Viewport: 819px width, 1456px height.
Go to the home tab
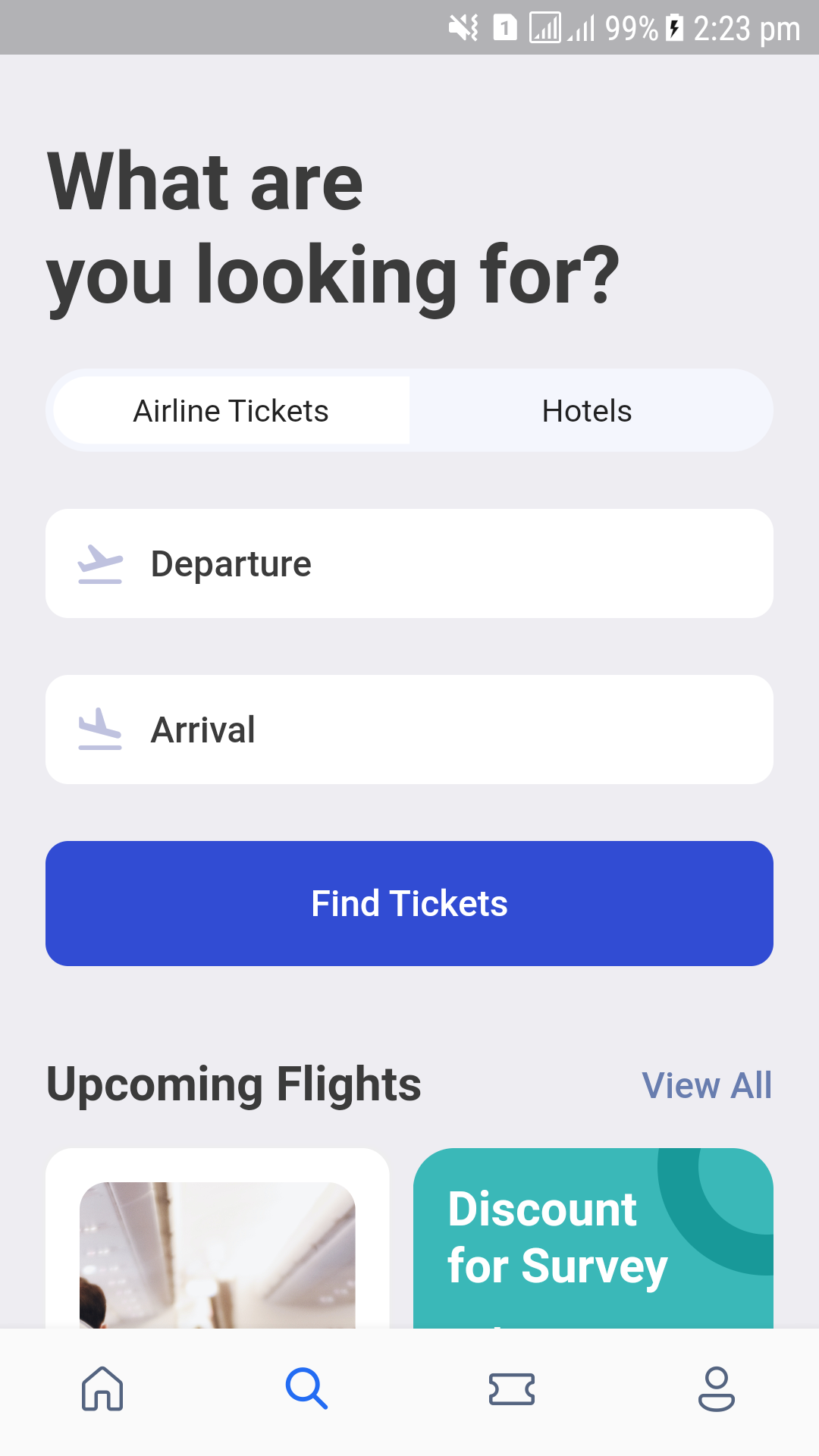pos(102,1389)
